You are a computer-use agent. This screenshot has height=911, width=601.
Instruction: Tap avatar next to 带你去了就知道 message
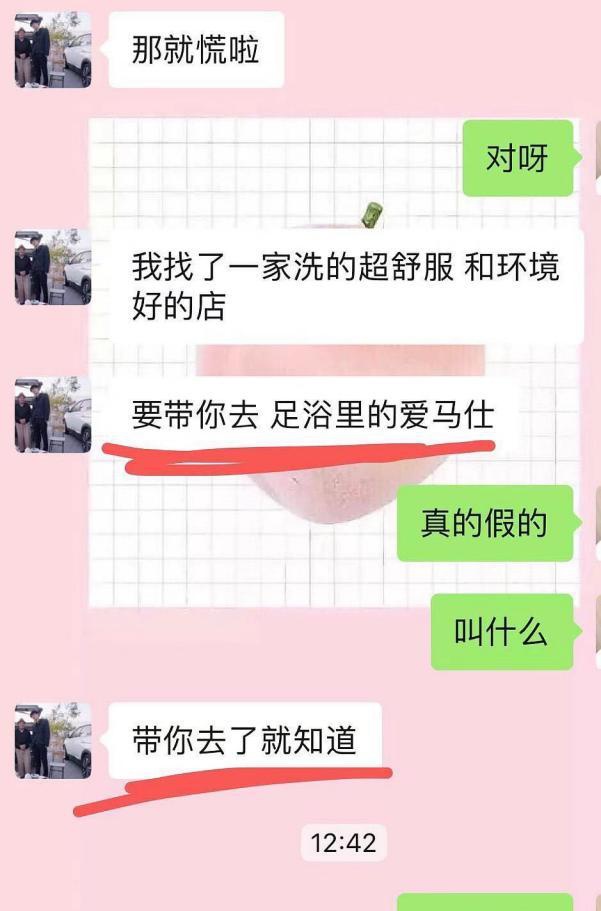(x=52, y=740)
